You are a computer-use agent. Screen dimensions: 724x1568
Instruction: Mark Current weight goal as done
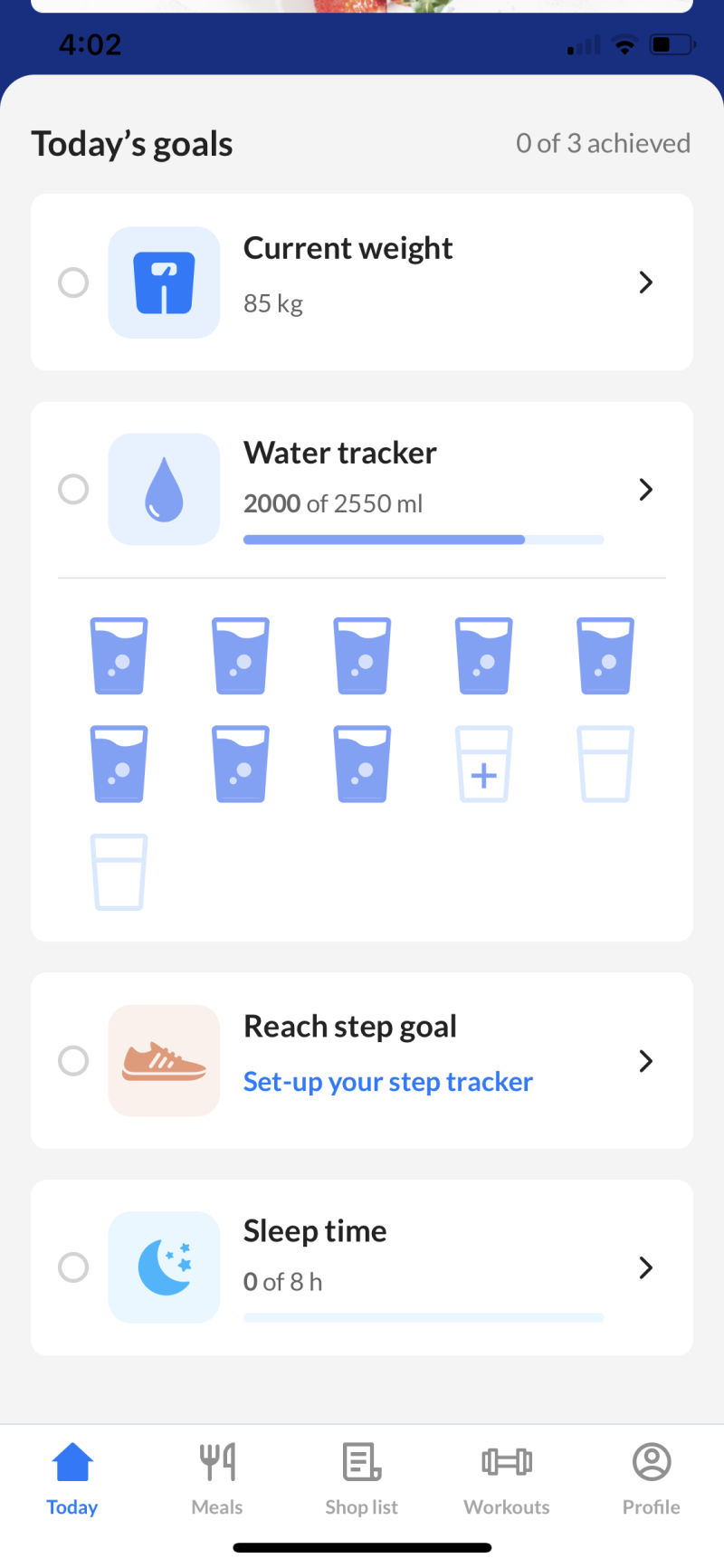(x=73, y=282)
